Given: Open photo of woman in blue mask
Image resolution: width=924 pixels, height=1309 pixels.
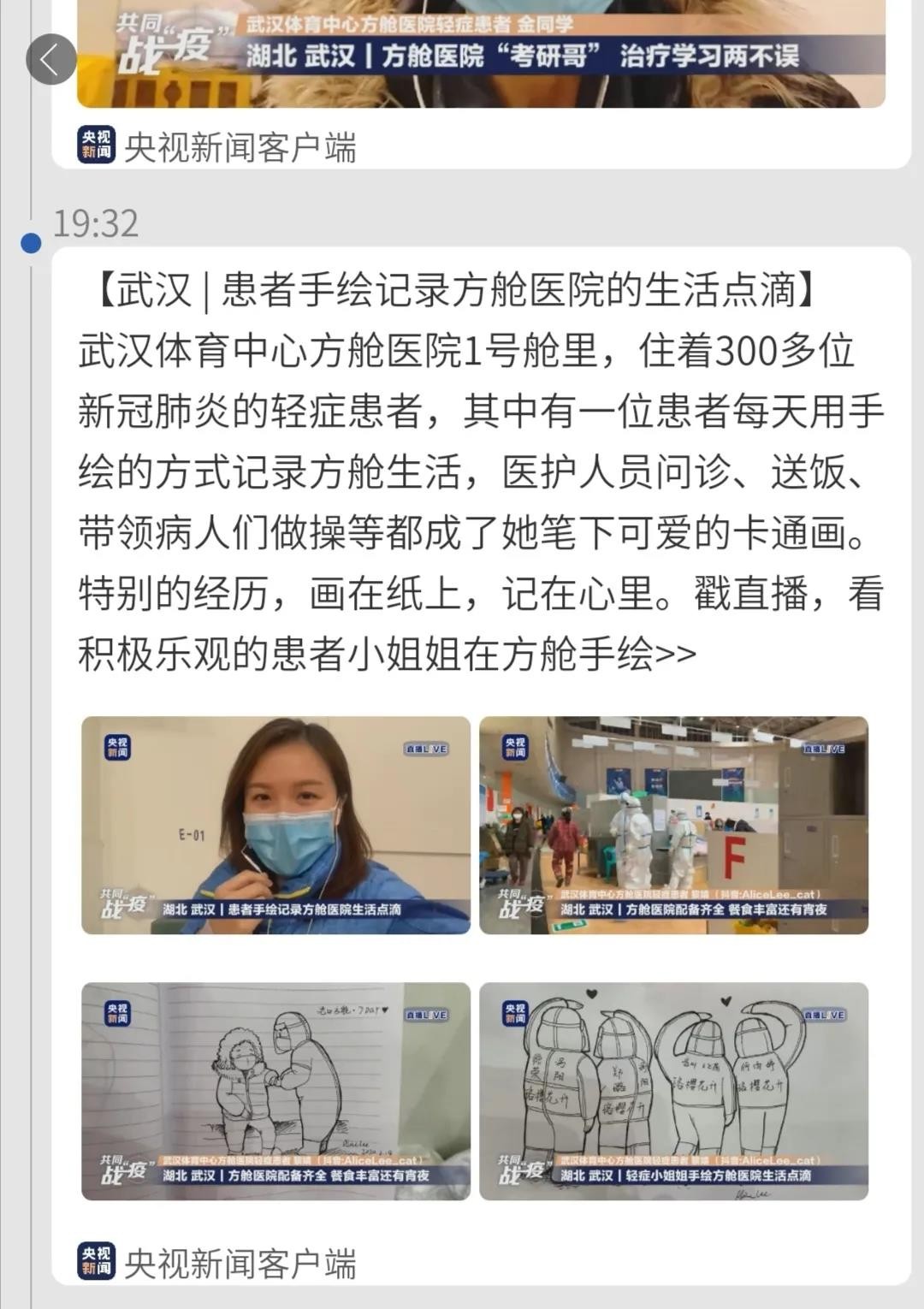Looking at the screenshot, I should pyautogui.click(x=275, y=825).
